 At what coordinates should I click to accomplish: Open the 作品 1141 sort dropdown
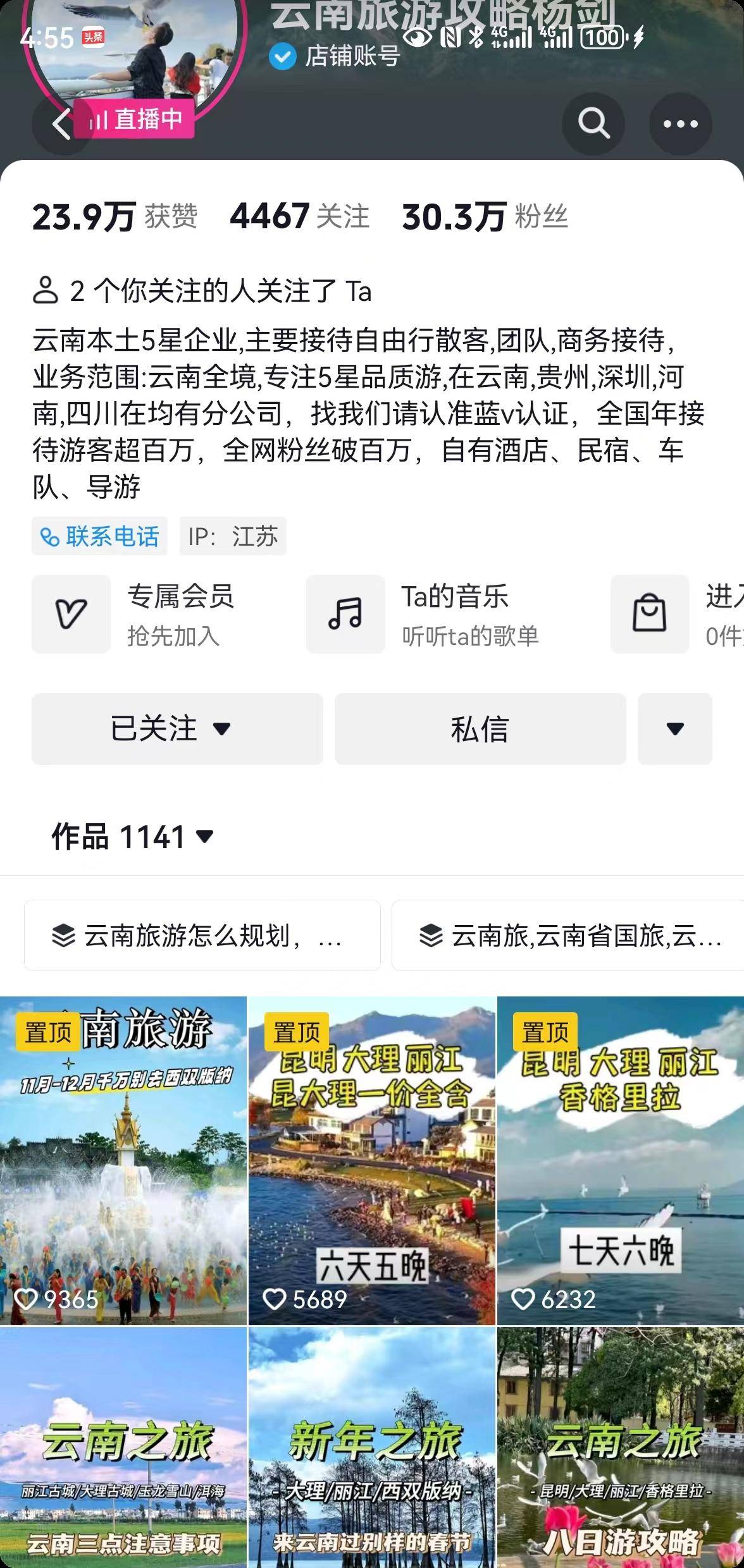(133, 836)
